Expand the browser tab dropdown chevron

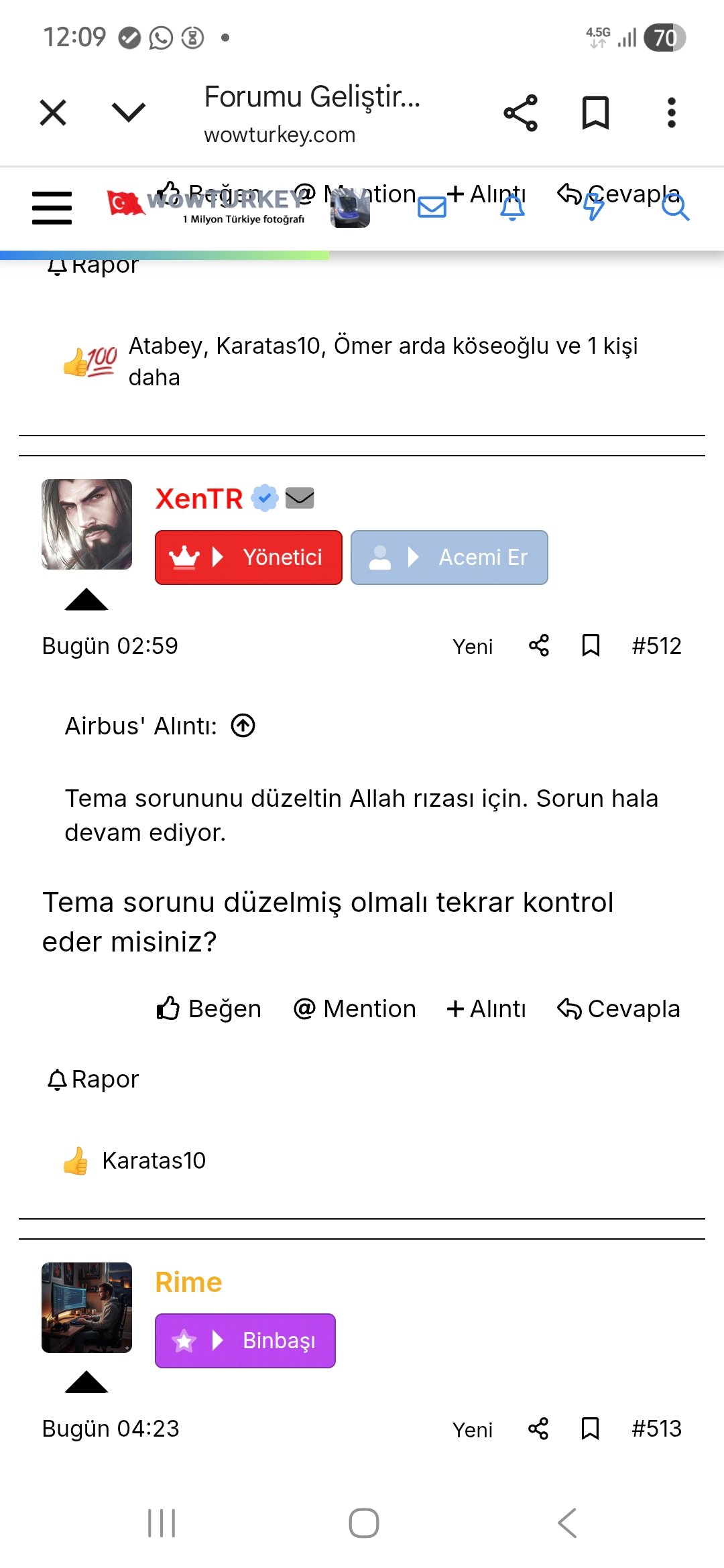pos(129,111)
